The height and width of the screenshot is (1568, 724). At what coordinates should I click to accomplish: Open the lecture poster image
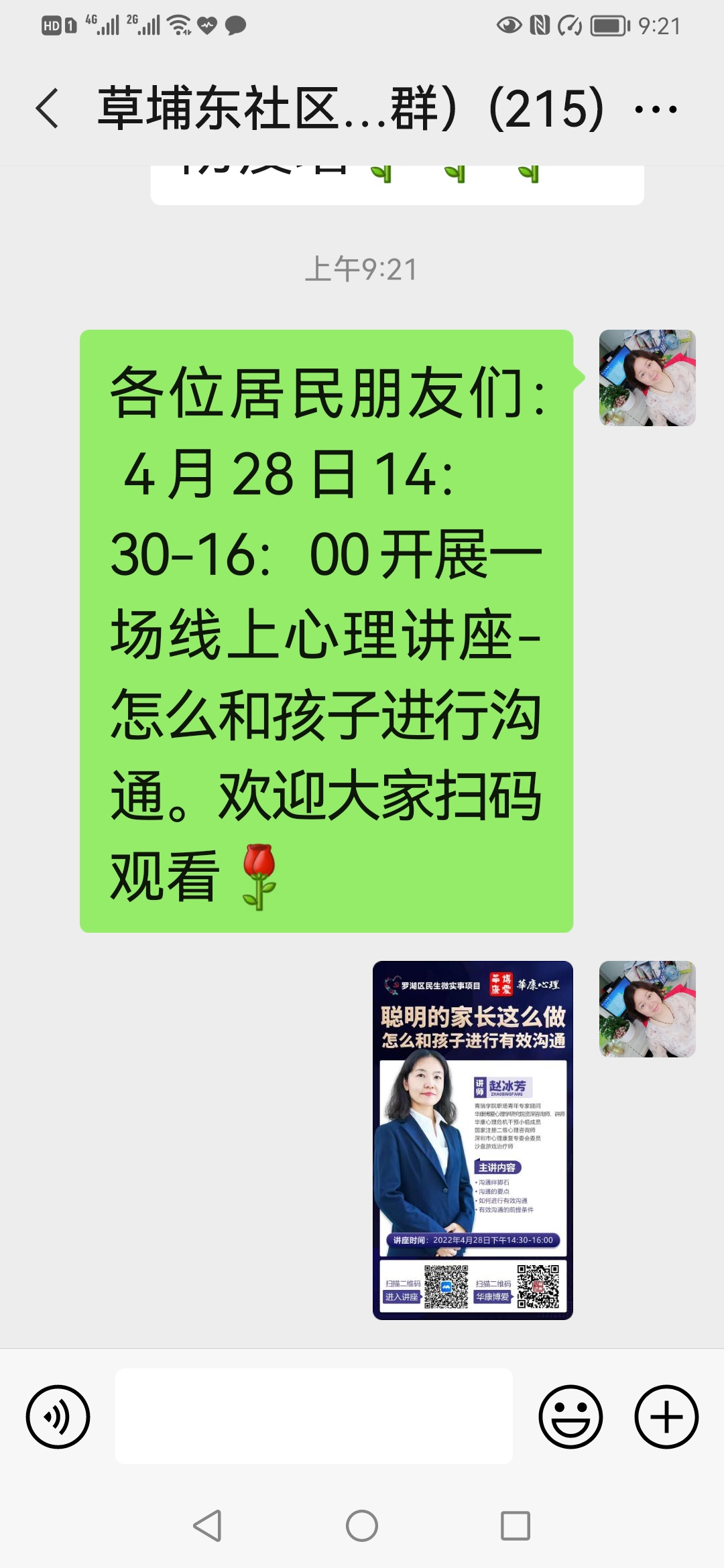pos(473,1140)
